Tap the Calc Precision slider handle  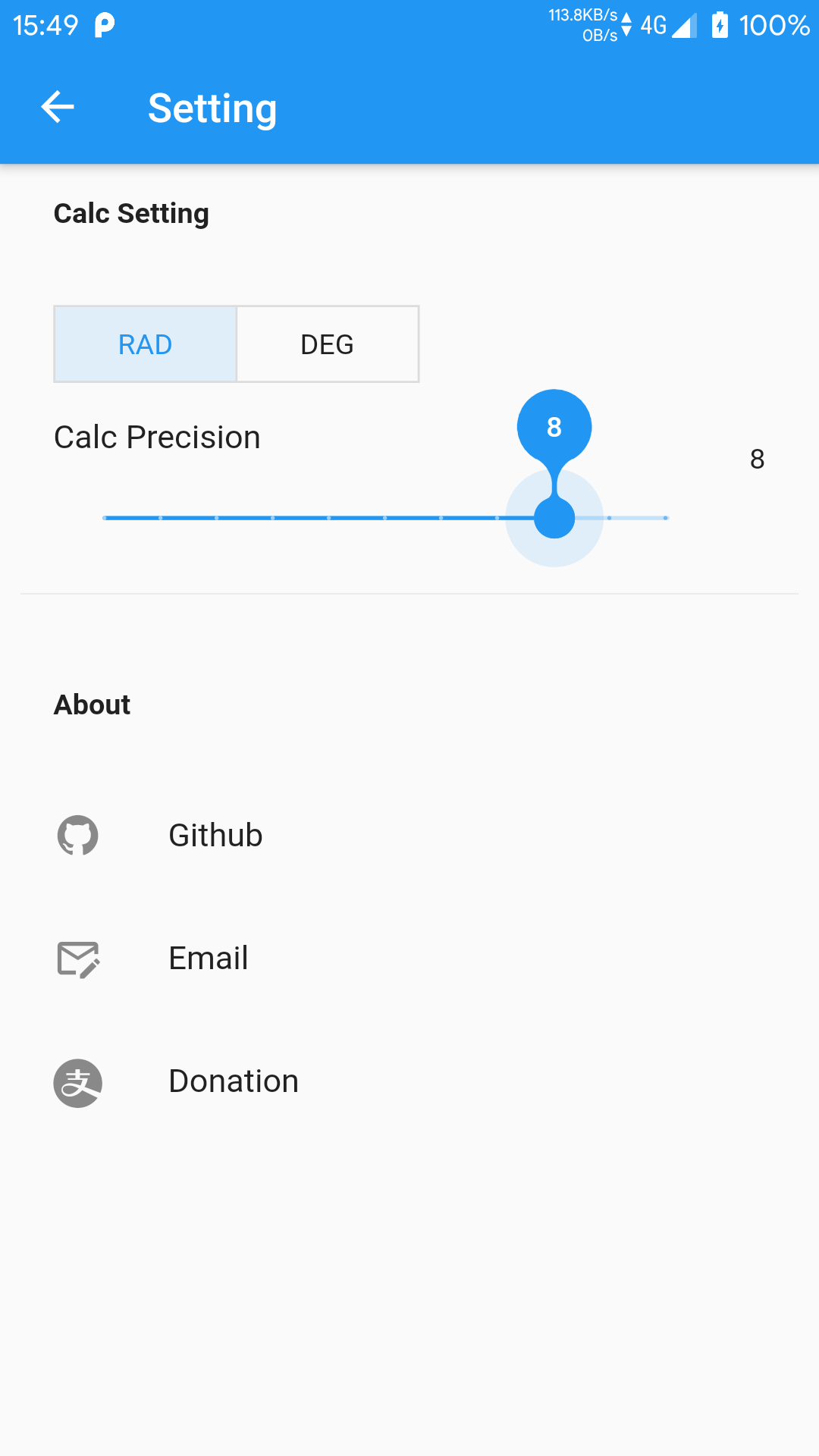pos(554,518)
